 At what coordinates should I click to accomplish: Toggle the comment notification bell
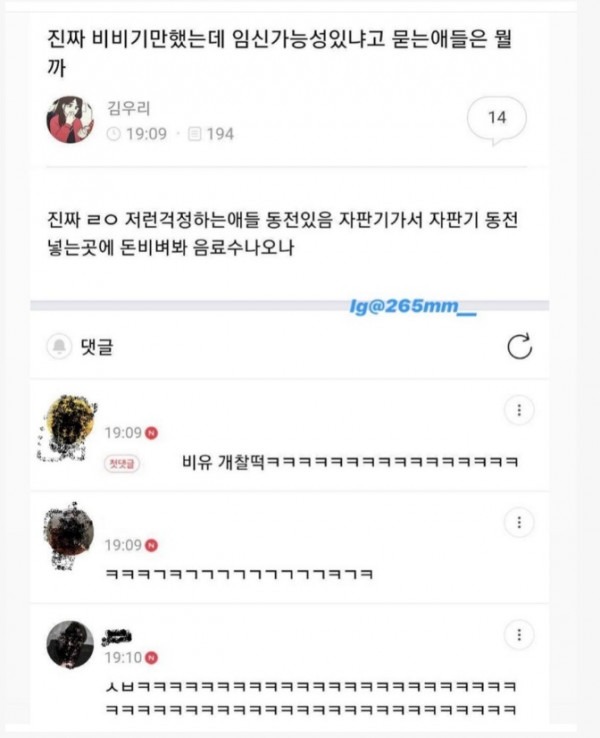[60, 347]
